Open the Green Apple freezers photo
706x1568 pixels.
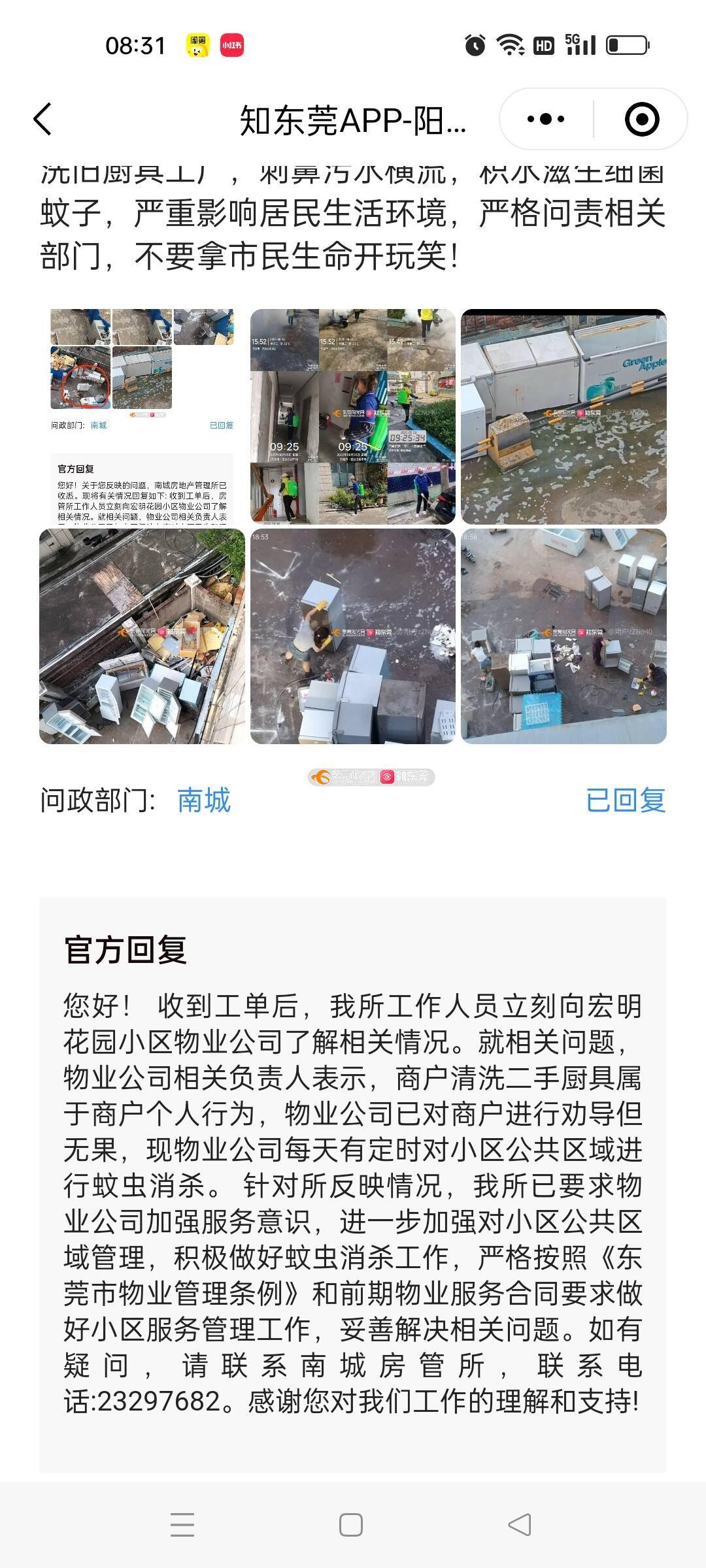click(x=563, y=416)
